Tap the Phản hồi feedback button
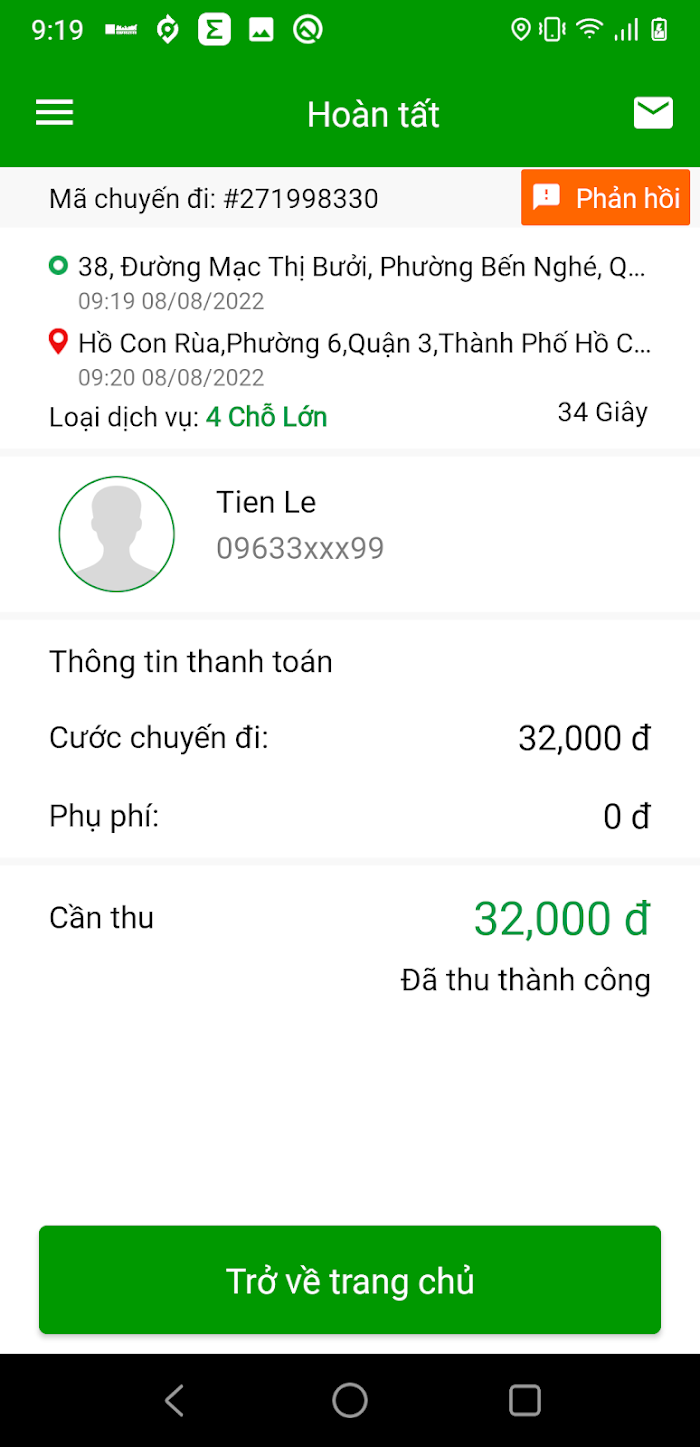700x1447 pixels. coord(606,198)
